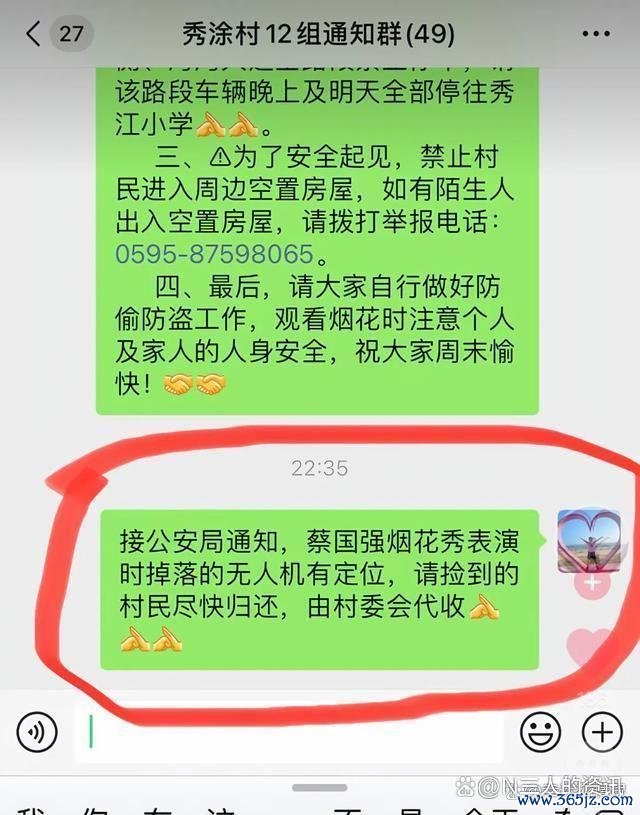Focus the message text field
The height and width of the screenshot is (815, 640).
point(288,733)
